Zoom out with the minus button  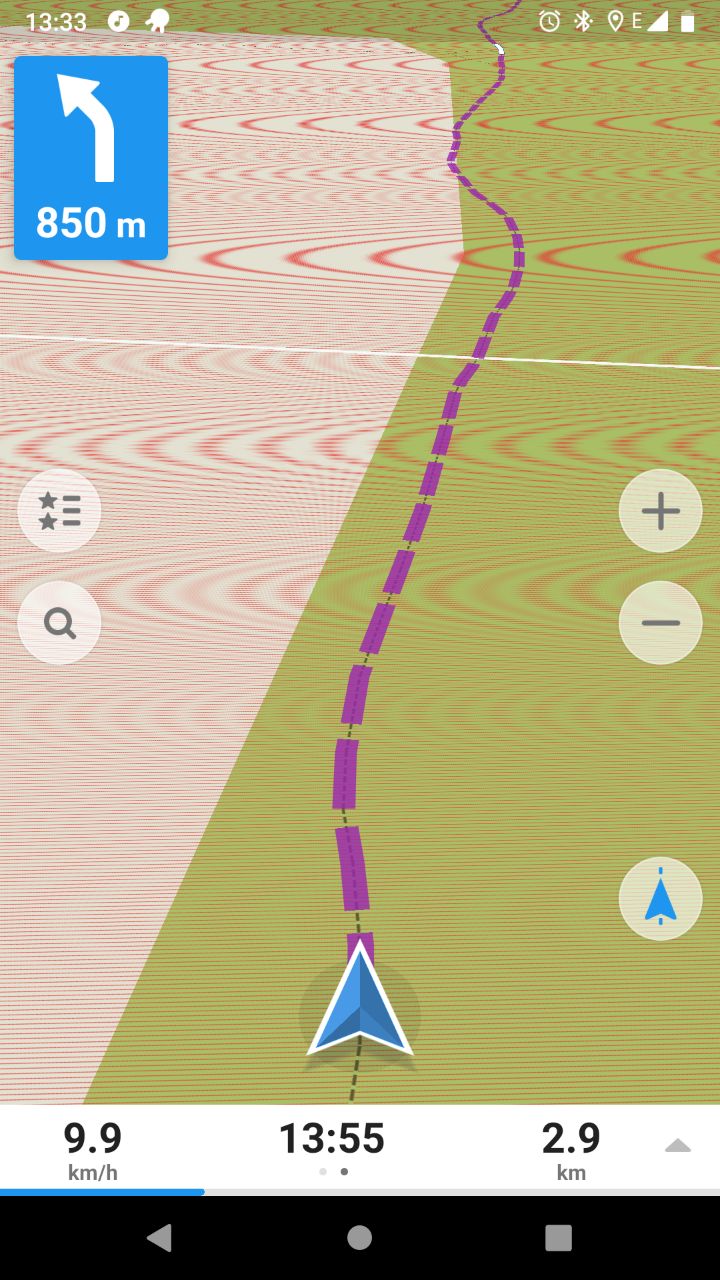tap(660, 623)
